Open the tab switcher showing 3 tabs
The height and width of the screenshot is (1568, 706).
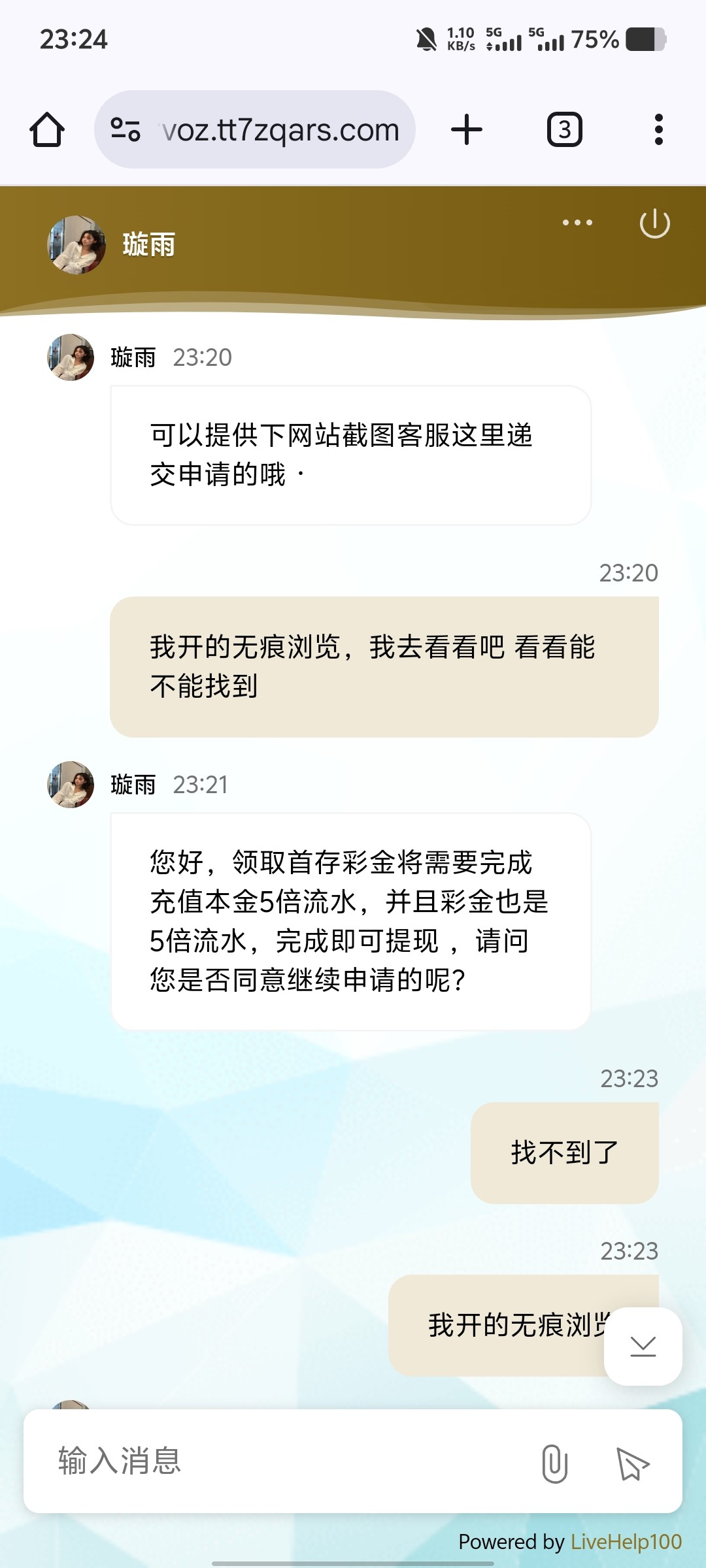click(x=564, y=129)
